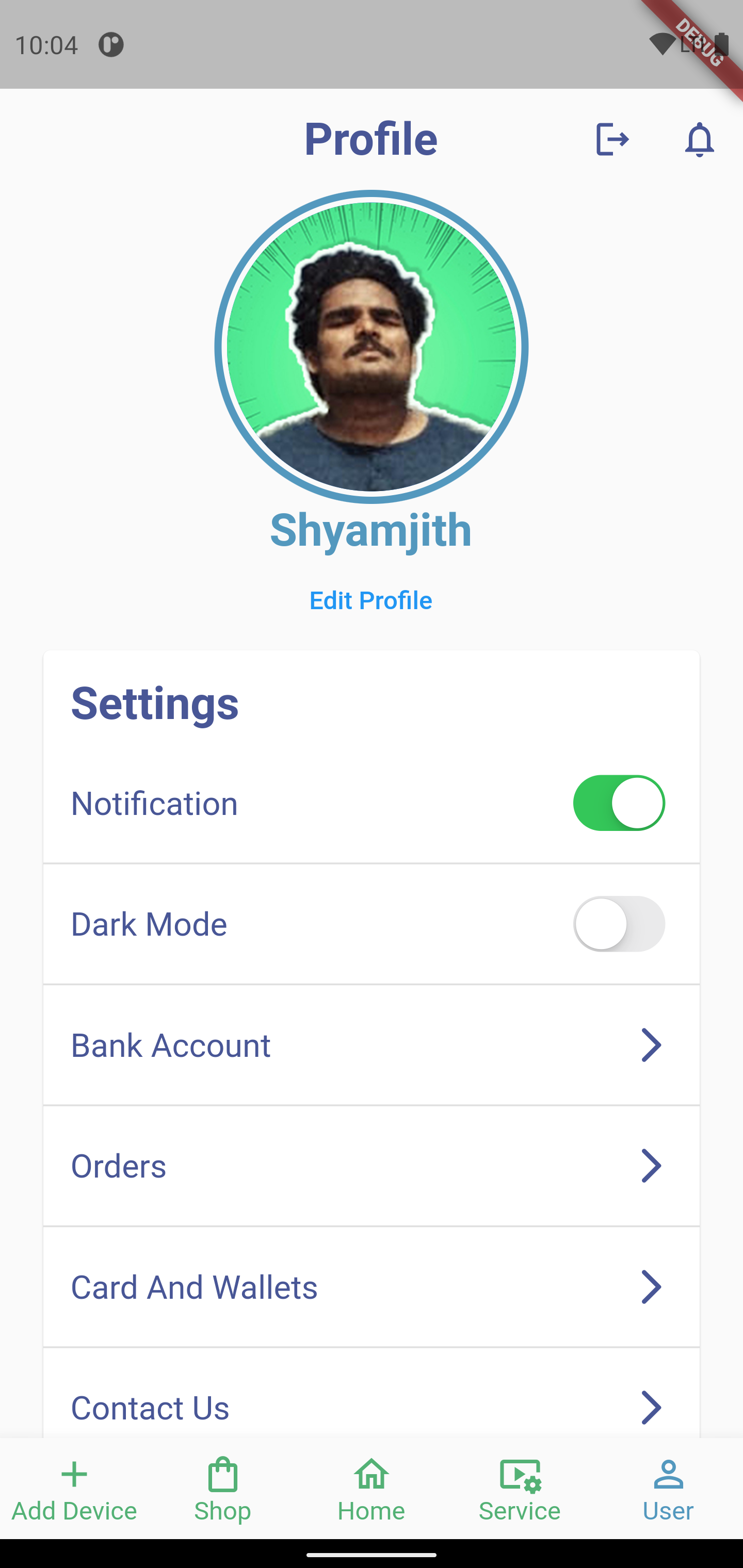Open notifications via the bell icon

(x=699, y=139)
